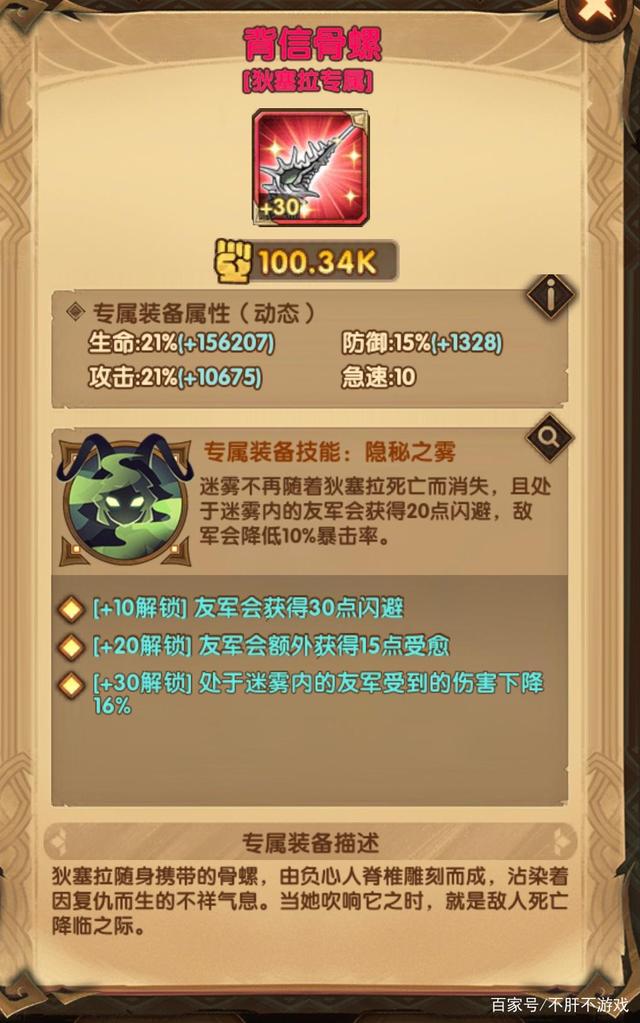This screenshot has width=640, height=1023.
Task: Tap the +30 signature weapon icon
Action: click(310, 168)
